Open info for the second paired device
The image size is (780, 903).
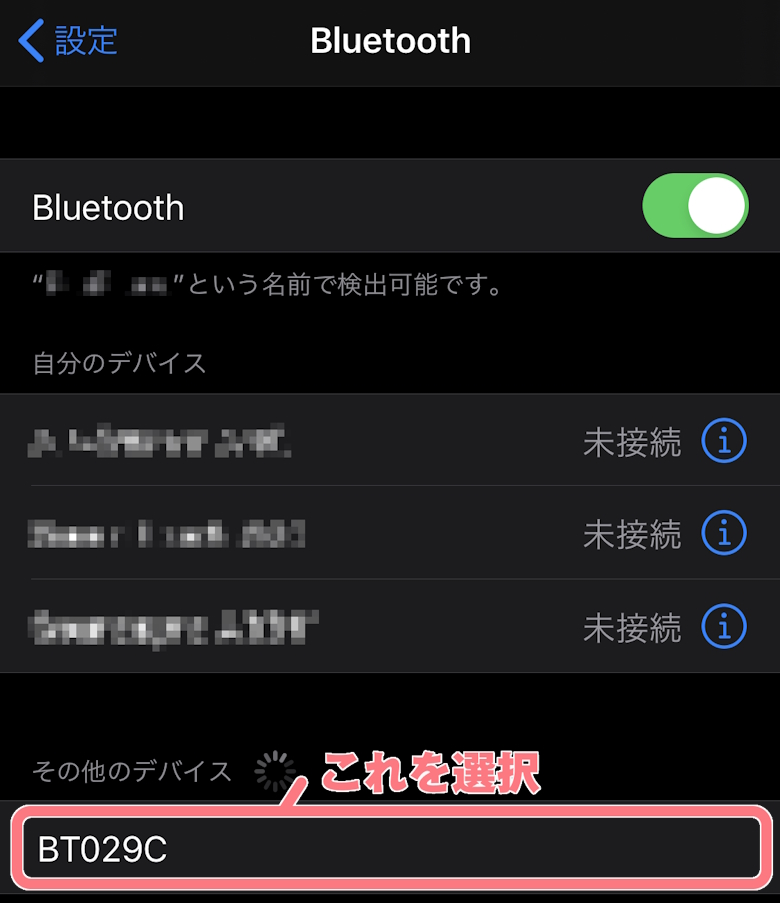pos(724,533)
